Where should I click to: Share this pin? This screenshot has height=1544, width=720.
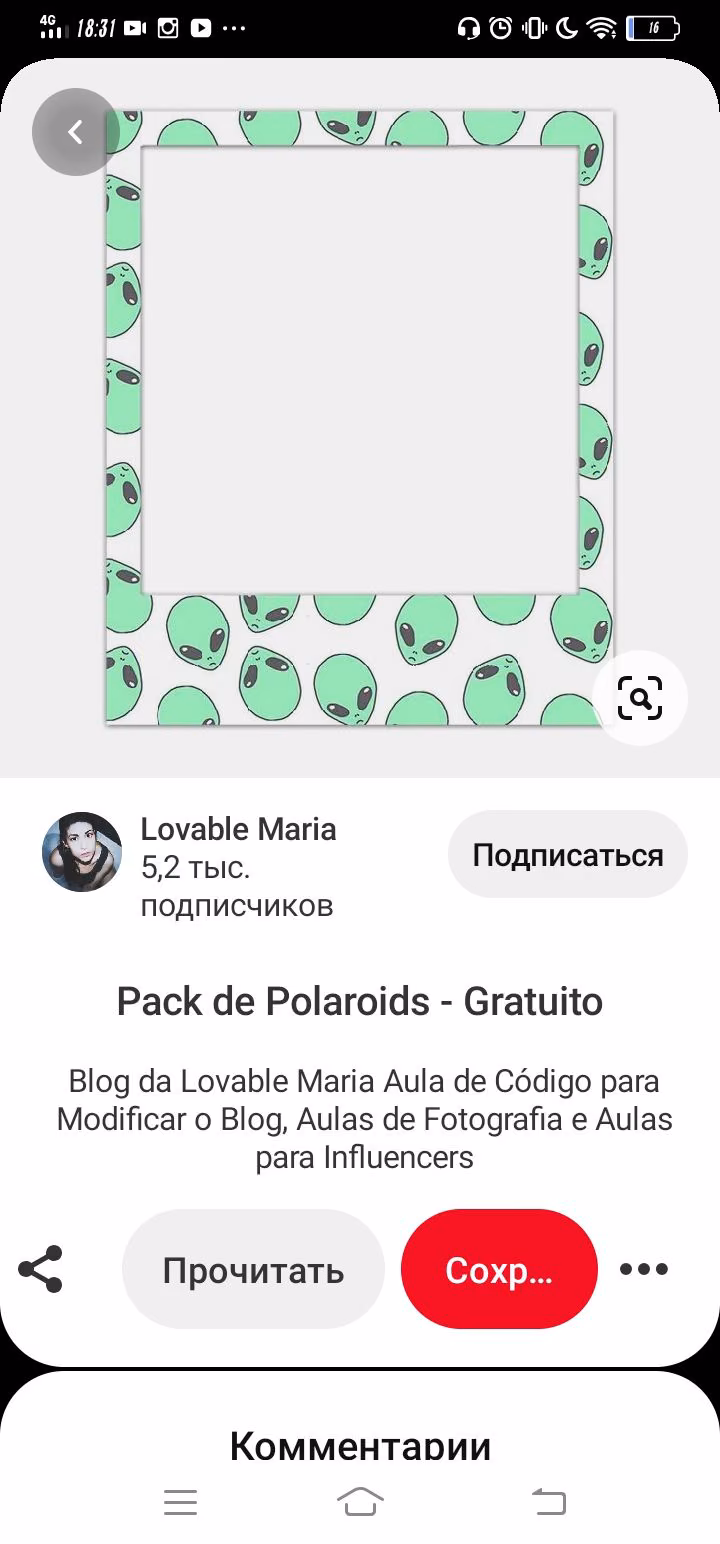40,1269
